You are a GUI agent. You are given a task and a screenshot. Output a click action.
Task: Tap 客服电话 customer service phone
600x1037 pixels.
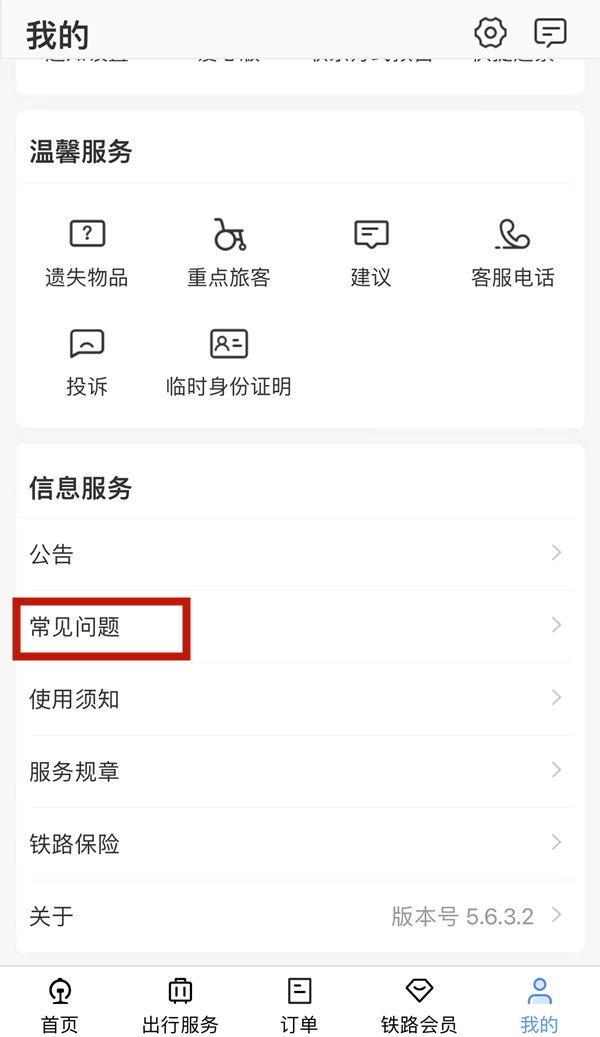point(513,252)
